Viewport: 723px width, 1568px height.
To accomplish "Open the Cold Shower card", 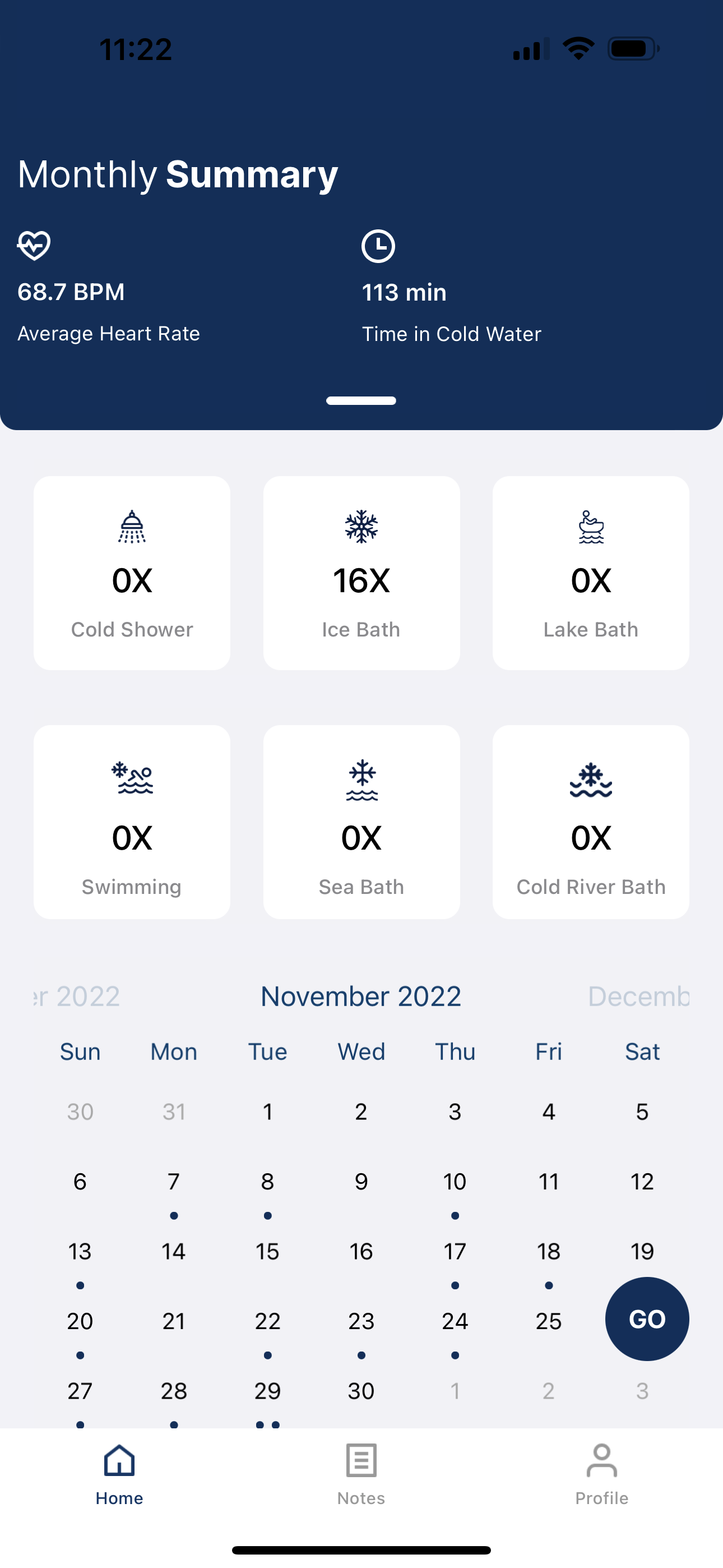I will pos(132,573).
